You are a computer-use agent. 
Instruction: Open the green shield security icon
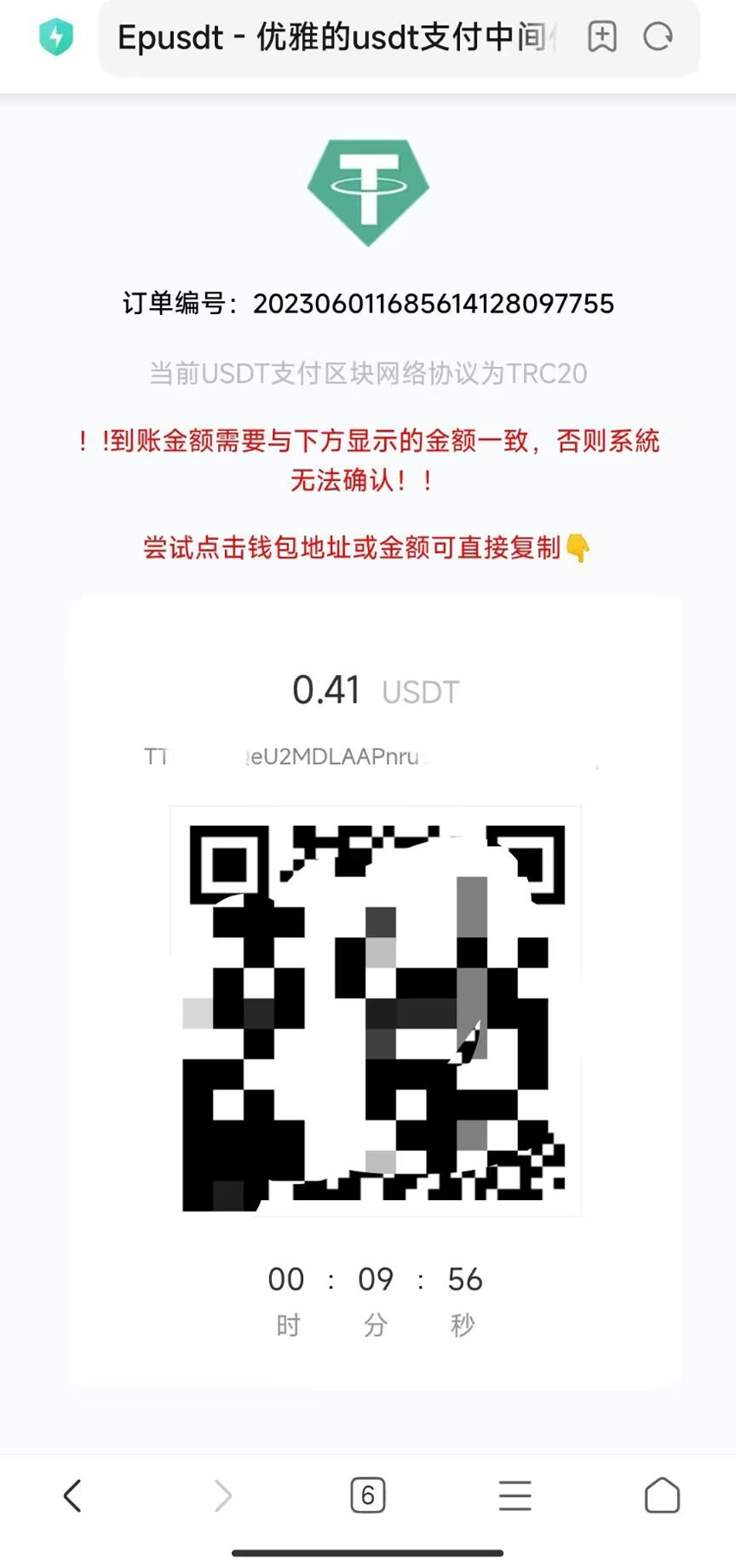click(x=56, y=37)
